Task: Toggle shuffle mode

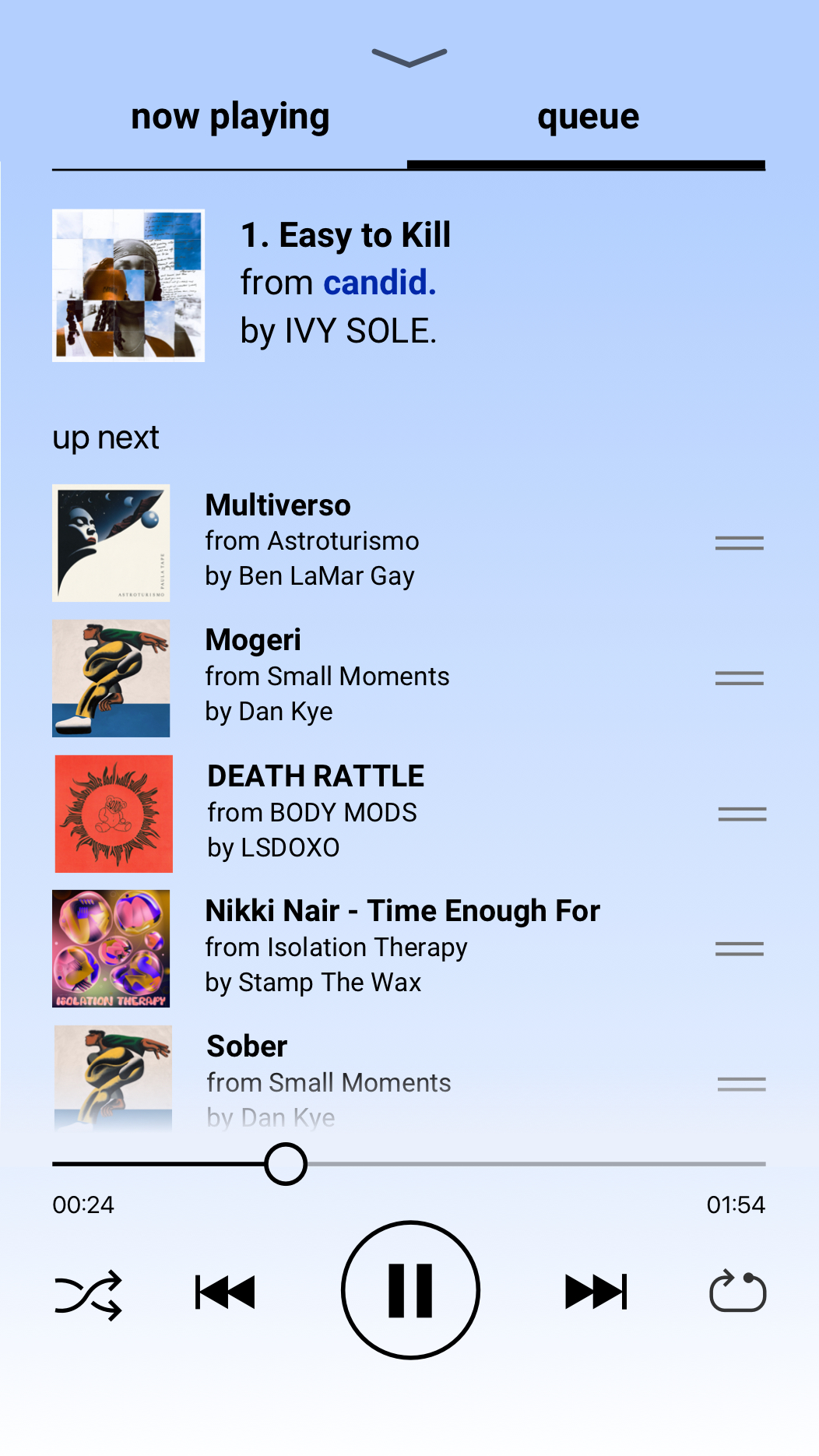Action: coord(88,1294)
